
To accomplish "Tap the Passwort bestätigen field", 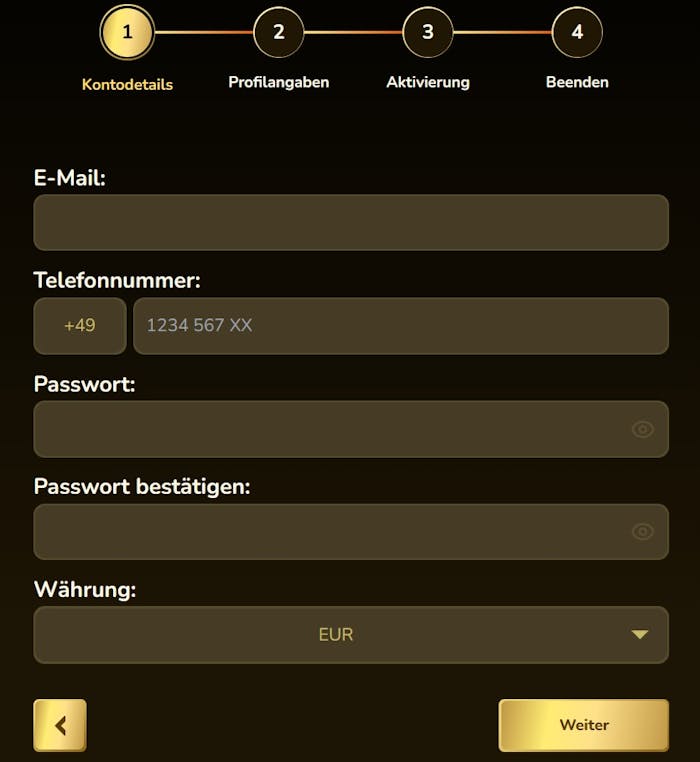I will [x=330, y=532].
